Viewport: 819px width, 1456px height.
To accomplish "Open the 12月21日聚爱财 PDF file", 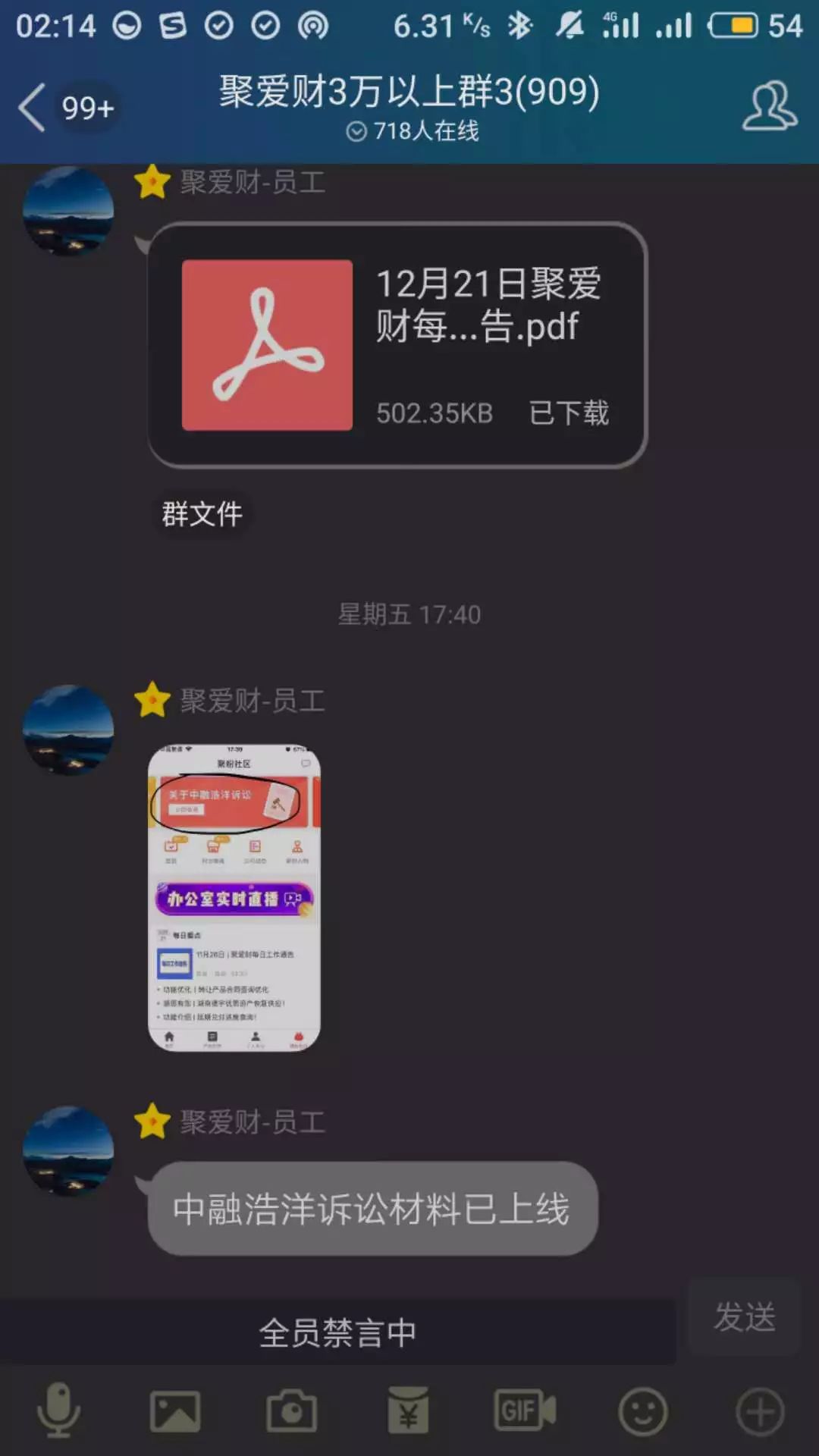I will tap(397, 345).
